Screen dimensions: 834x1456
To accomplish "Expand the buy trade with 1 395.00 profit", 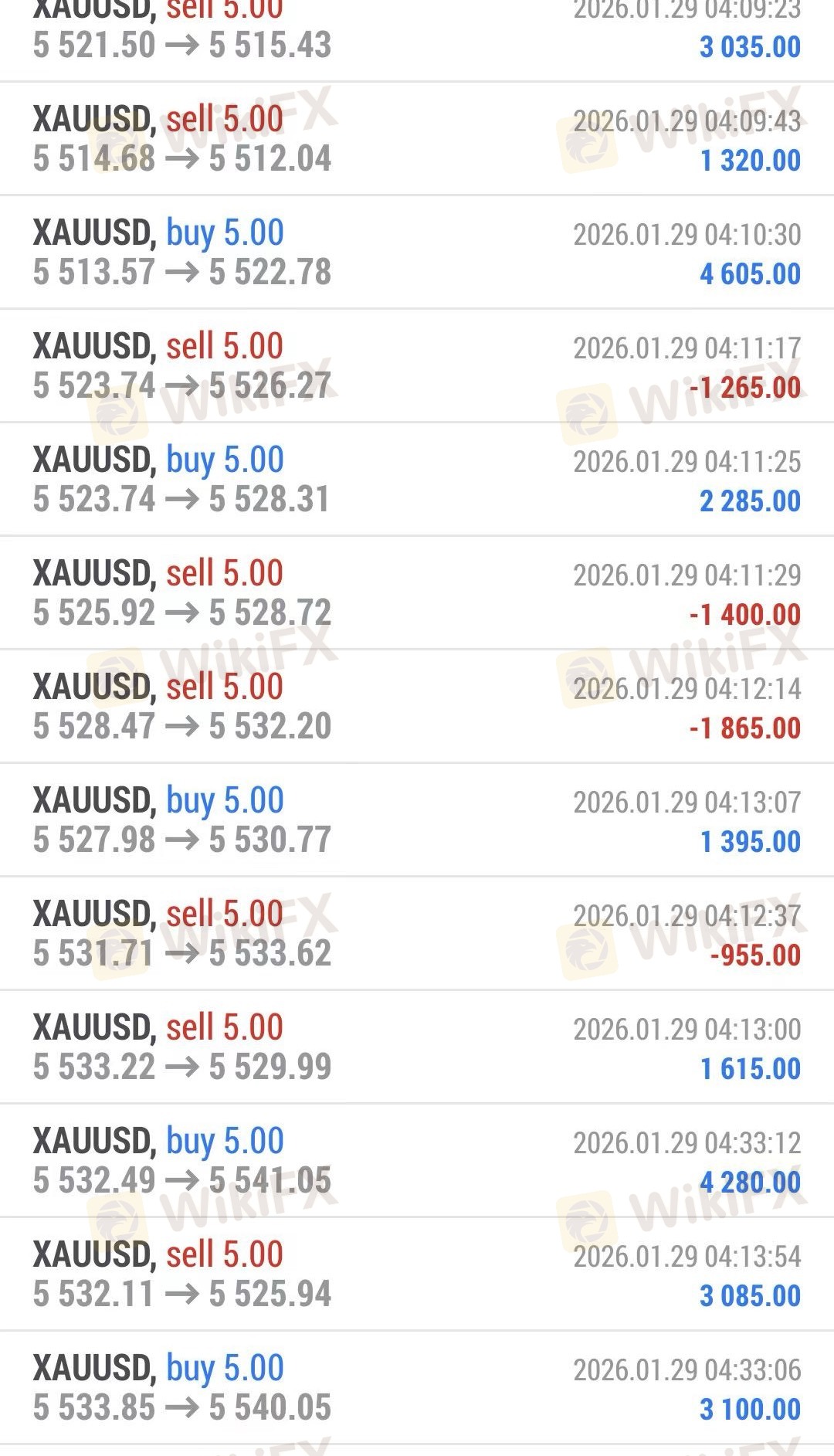I will pyautogui.click(x=417, y=820).
